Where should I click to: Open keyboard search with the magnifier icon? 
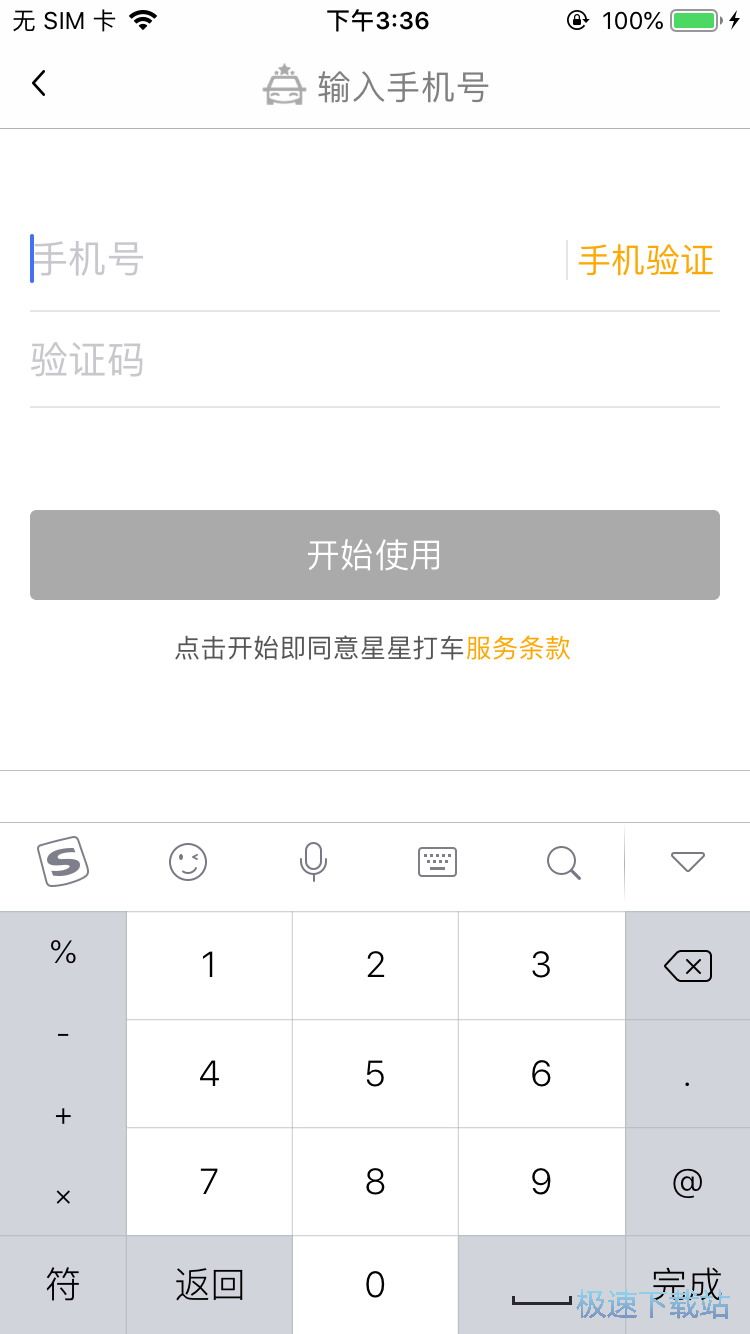click(x=562, y=863)
